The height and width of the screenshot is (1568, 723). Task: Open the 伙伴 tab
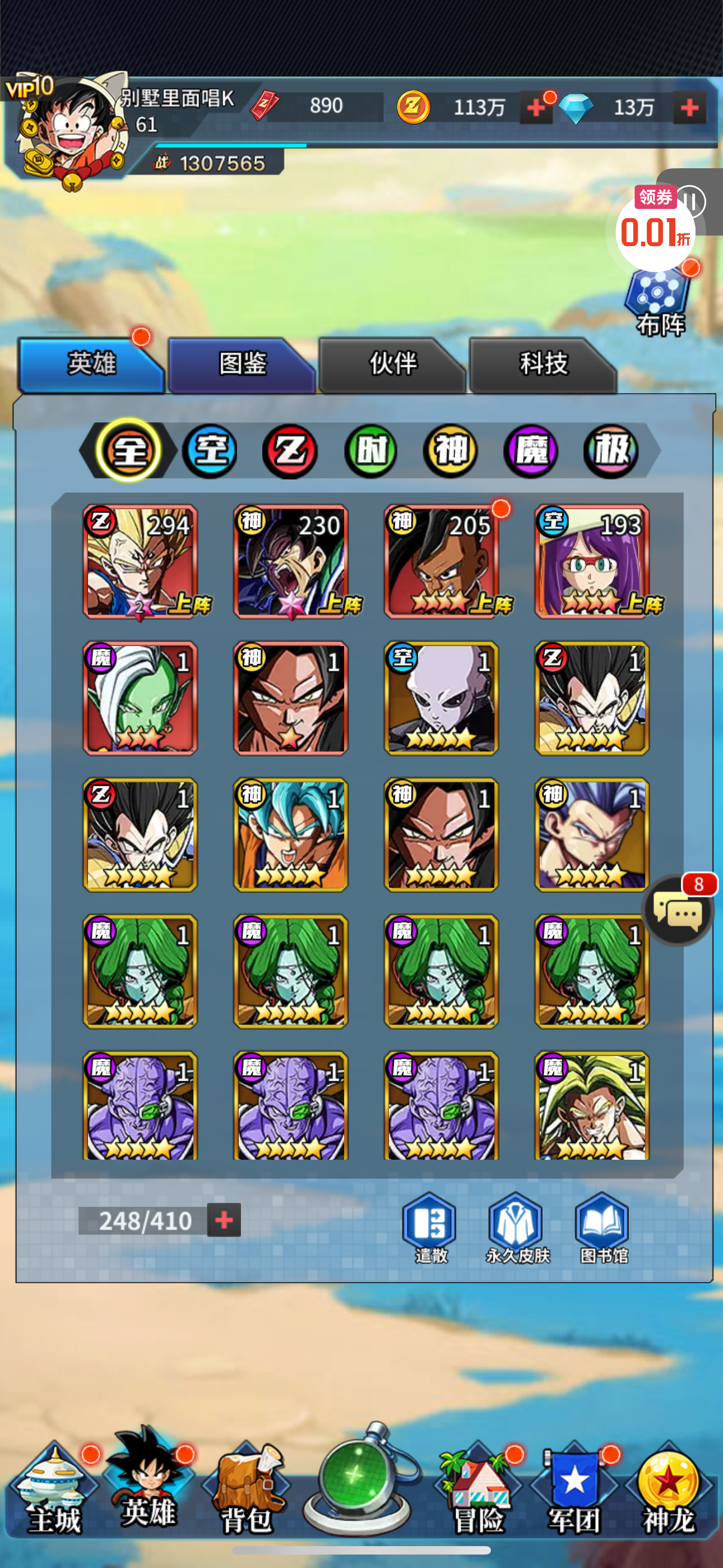tap(392, 364)
